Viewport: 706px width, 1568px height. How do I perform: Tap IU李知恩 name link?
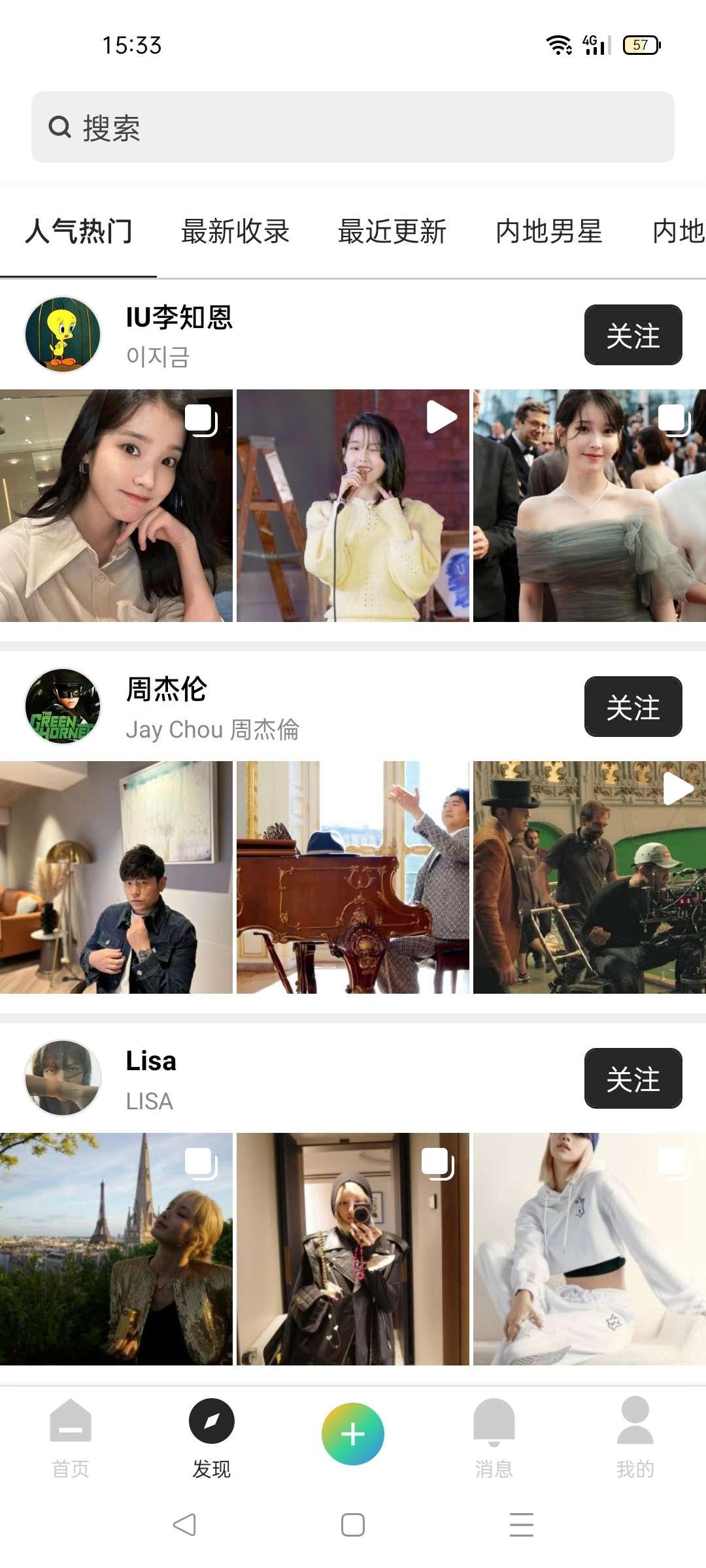coord(180,320)
